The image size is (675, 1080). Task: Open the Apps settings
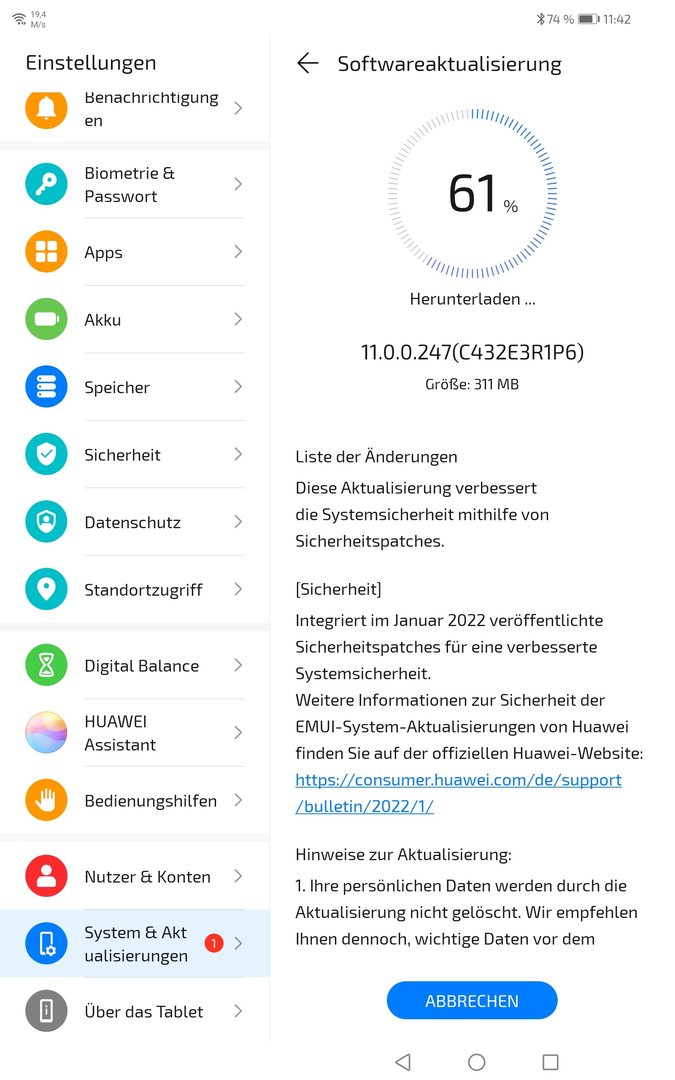tap(135, 252)
